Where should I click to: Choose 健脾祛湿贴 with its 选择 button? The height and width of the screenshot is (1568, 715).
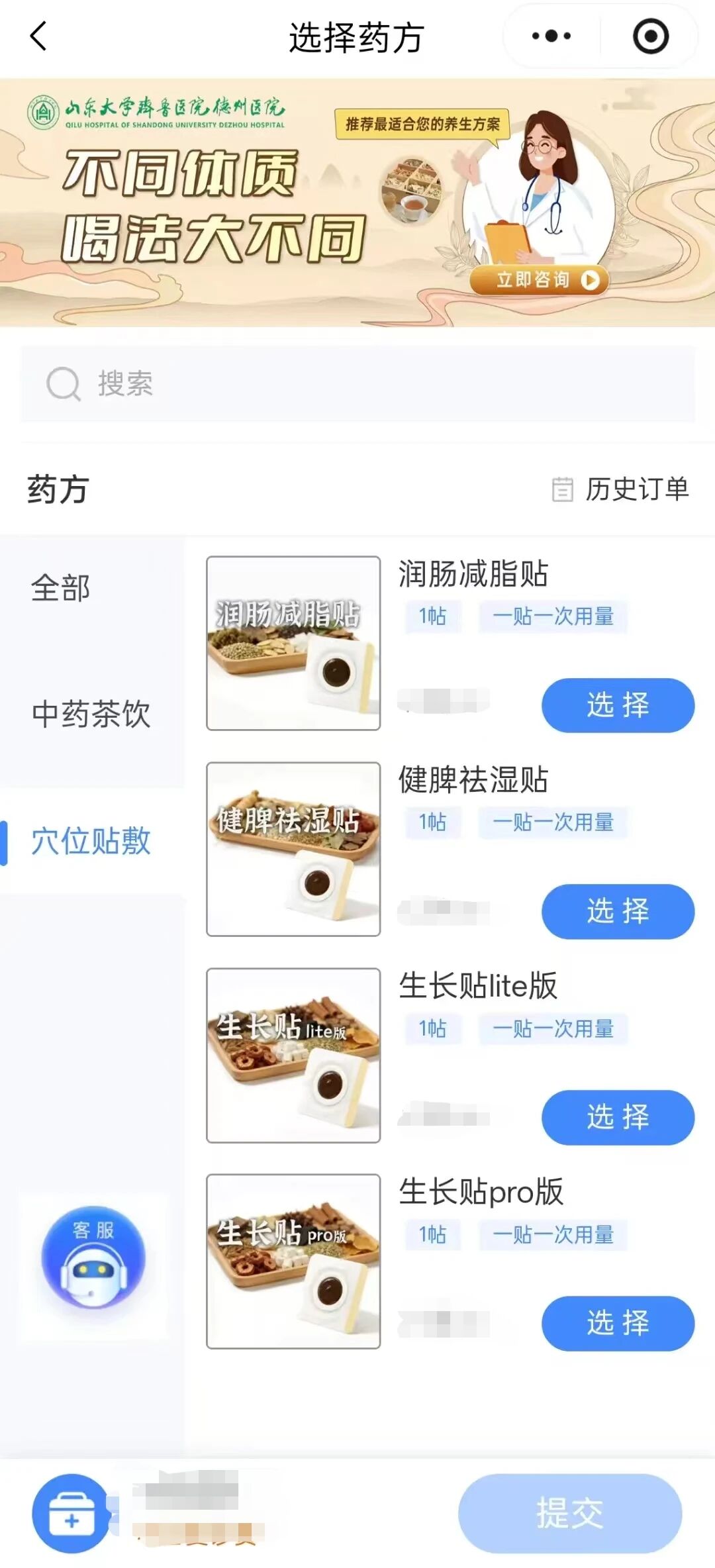tap(618, 911)
